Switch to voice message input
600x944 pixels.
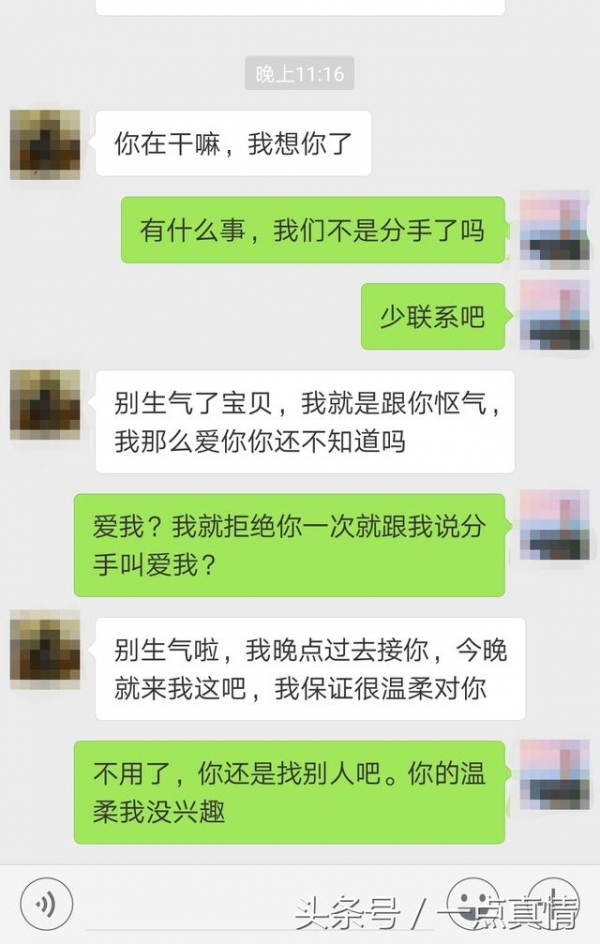point(47,904)
